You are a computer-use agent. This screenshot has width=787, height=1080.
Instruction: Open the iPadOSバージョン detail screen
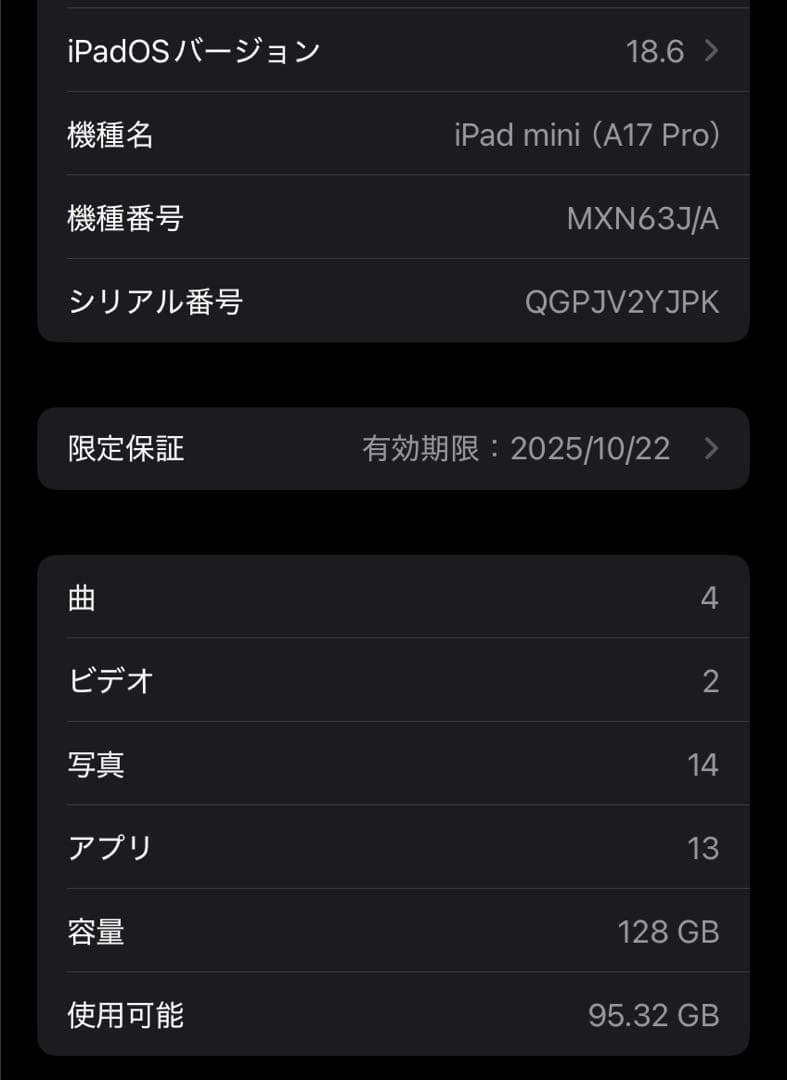393,51
